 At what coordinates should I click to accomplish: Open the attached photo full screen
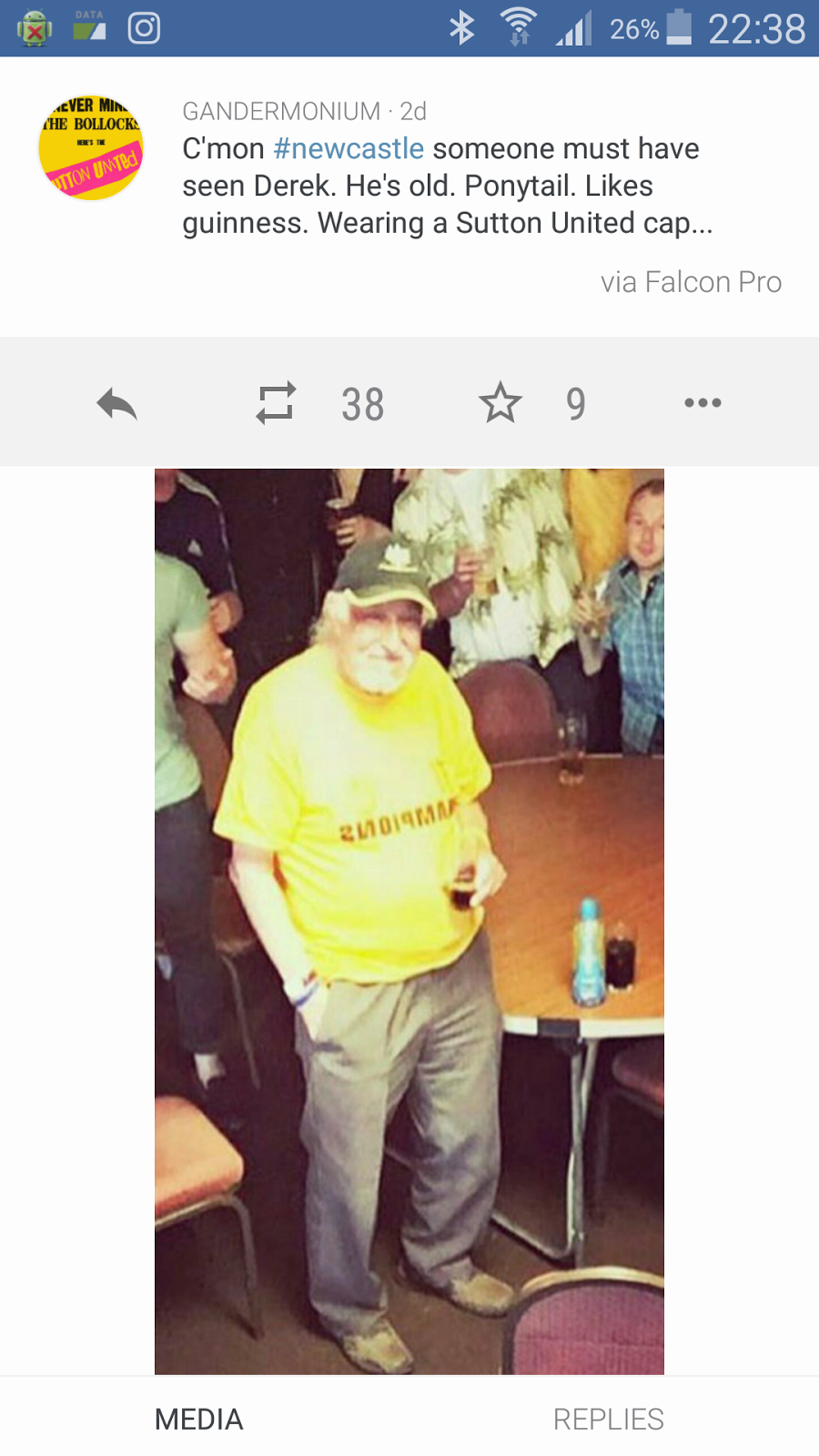409,921
